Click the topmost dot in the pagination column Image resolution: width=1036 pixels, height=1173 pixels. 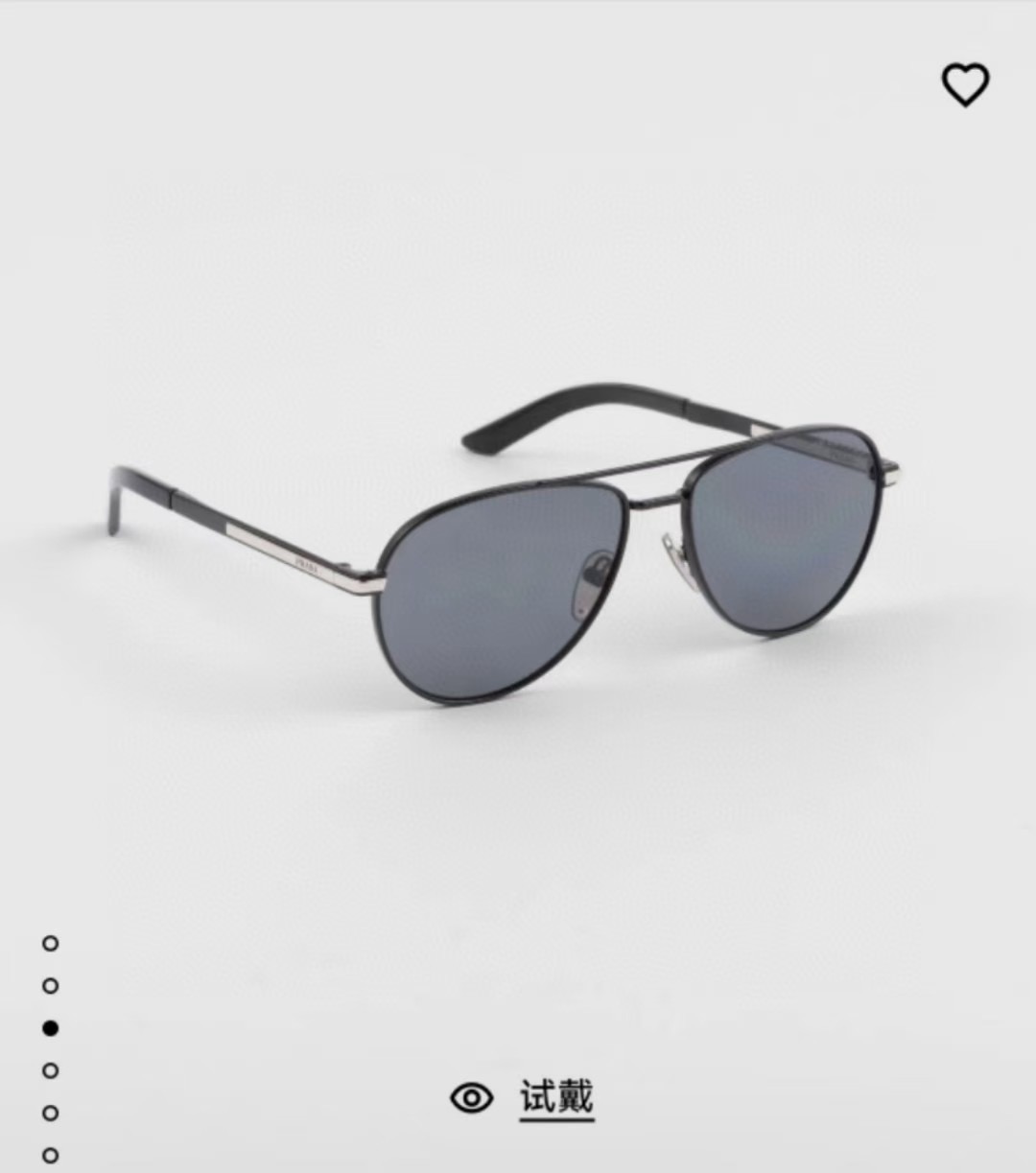point(49,943)
